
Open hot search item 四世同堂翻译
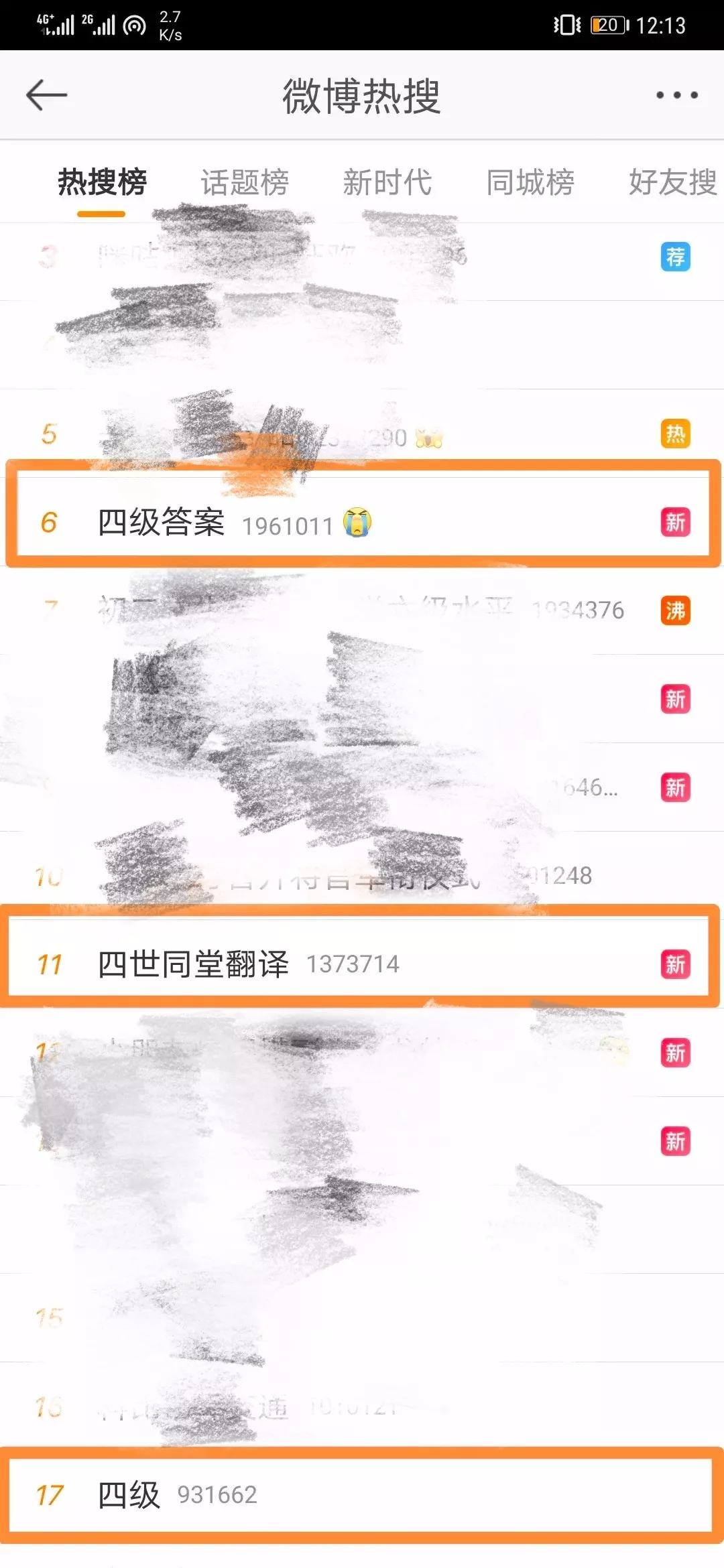(x=193, y=964)
